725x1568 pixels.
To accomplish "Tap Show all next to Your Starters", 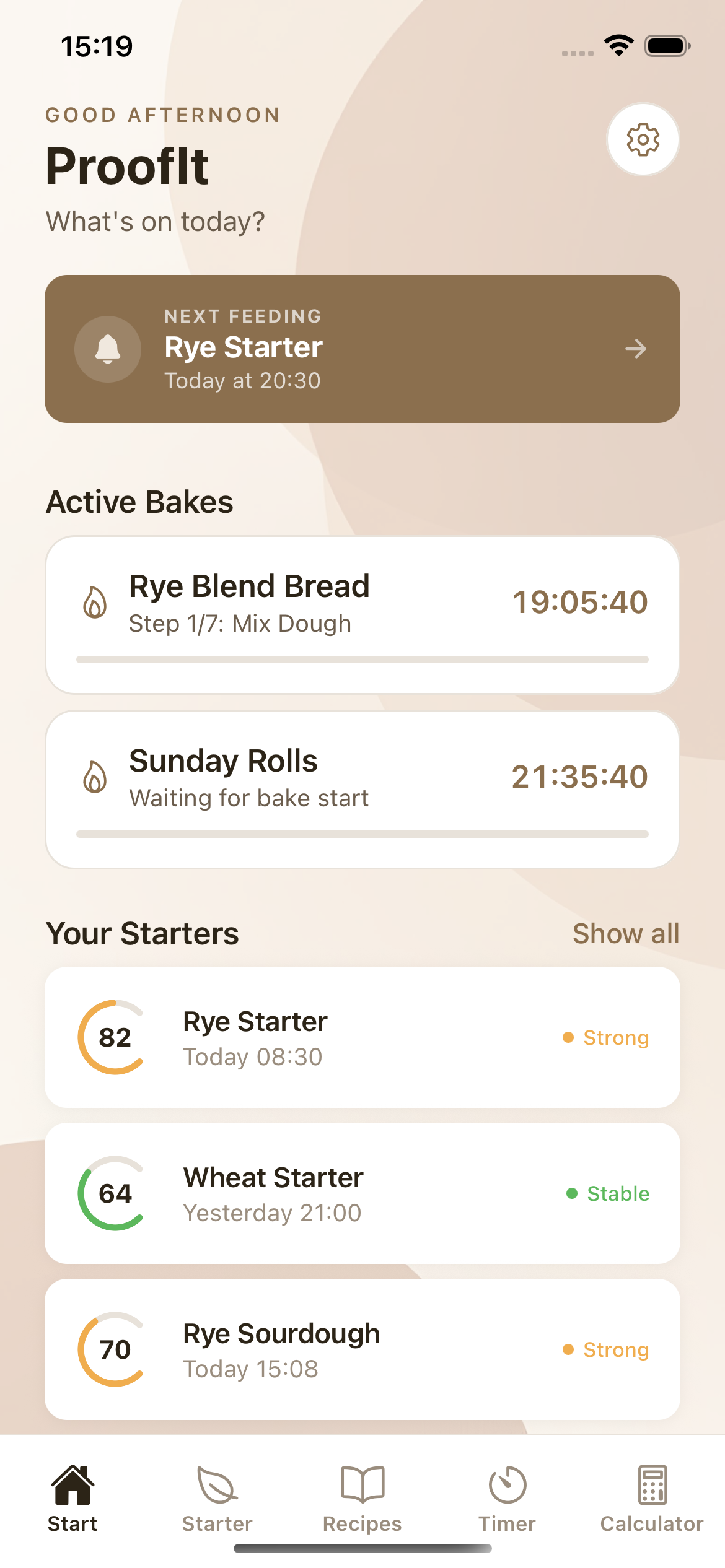I will 625,933.
